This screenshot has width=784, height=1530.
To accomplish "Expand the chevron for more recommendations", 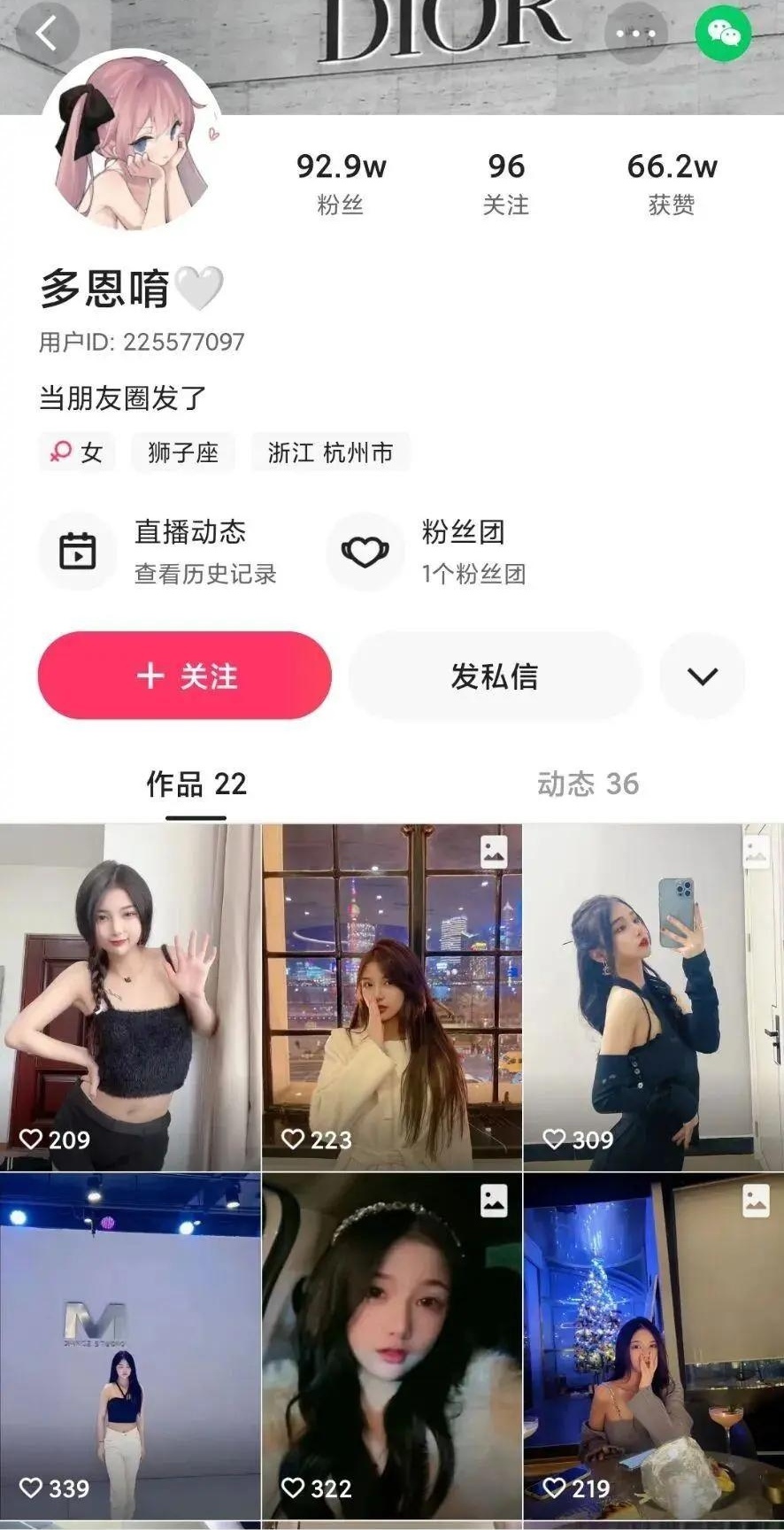I will [x=702, y=676].
